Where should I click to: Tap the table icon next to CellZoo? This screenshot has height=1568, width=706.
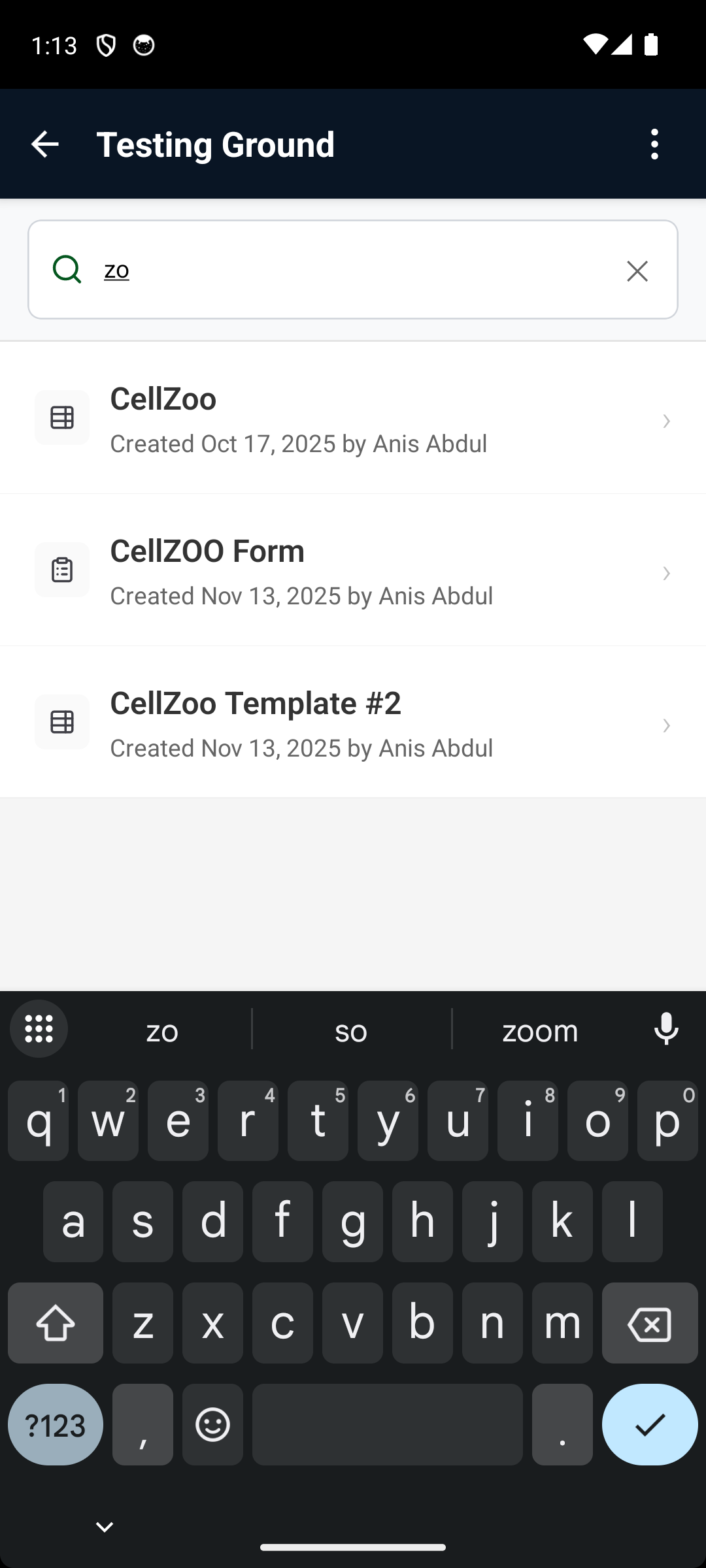[61, 417]
